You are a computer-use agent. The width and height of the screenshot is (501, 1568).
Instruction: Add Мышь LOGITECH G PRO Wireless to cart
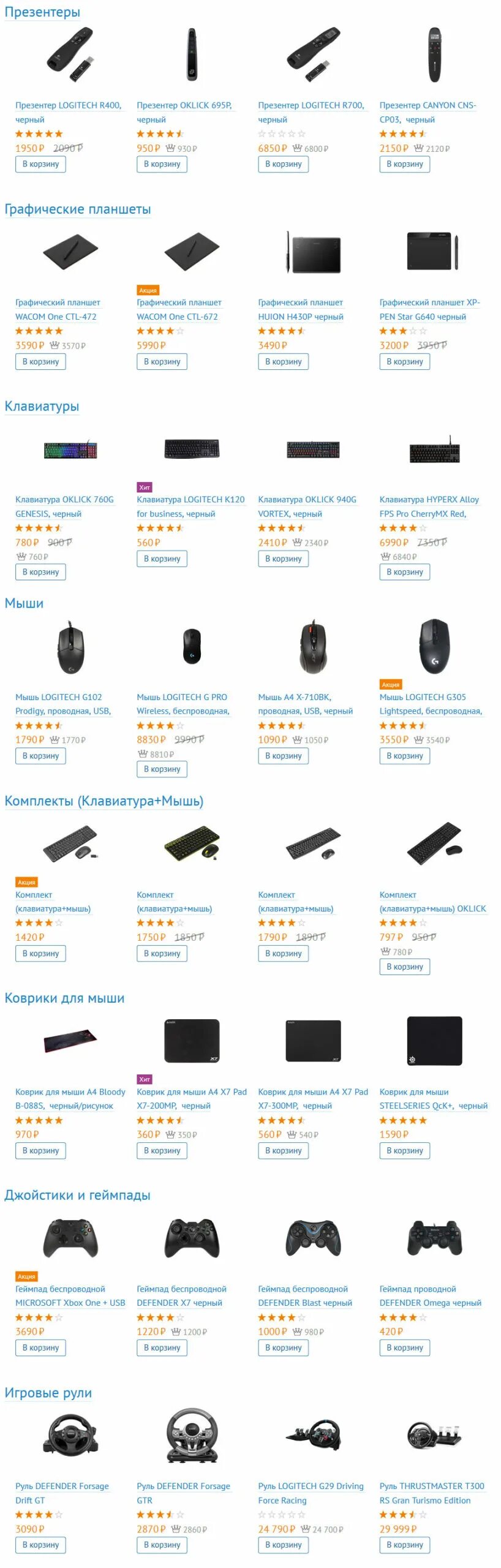click(x=162, y=769)
